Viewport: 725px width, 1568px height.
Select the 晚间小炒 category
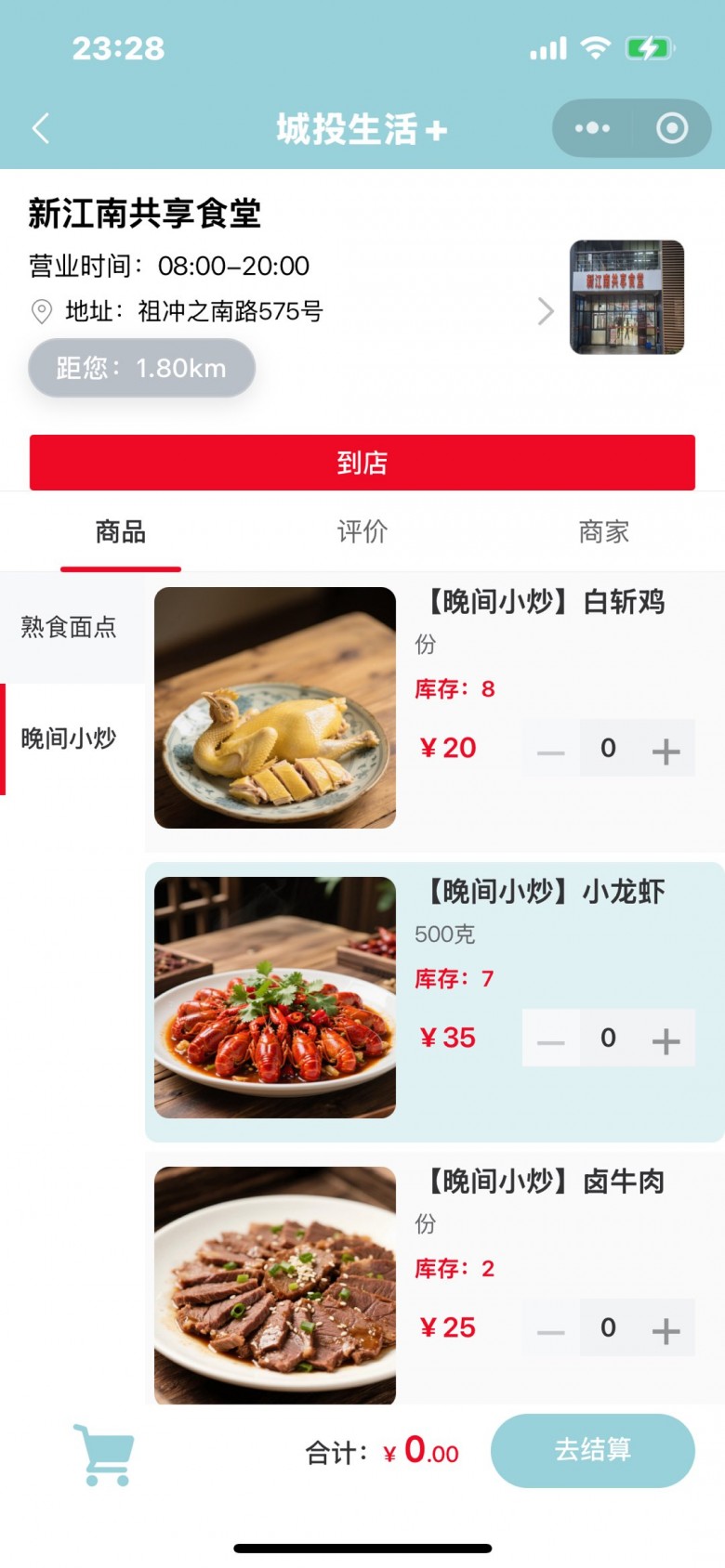click(x=69, y=738)
